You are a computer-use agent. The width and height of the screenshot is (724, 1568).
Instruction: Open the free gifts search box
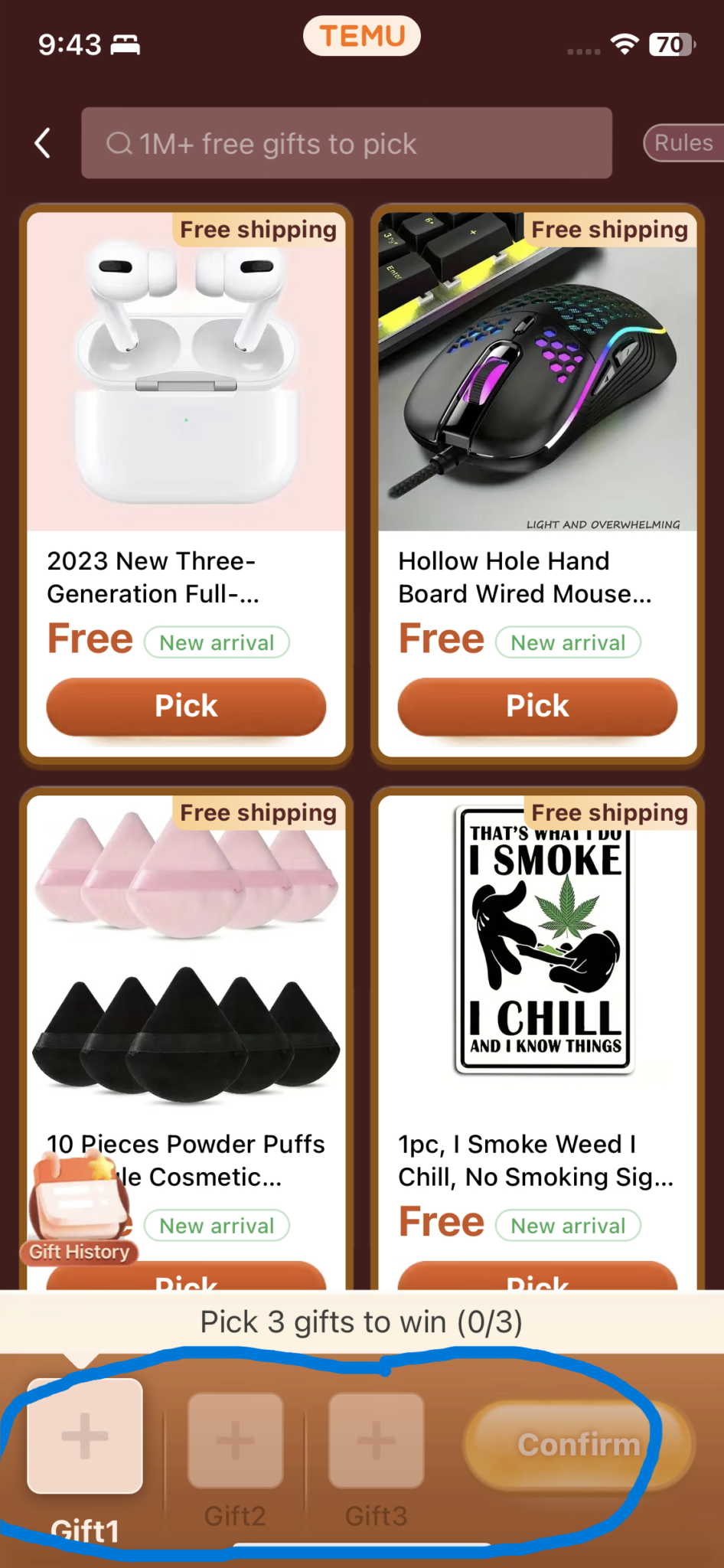pyautogui.click(x=346, y=143)
